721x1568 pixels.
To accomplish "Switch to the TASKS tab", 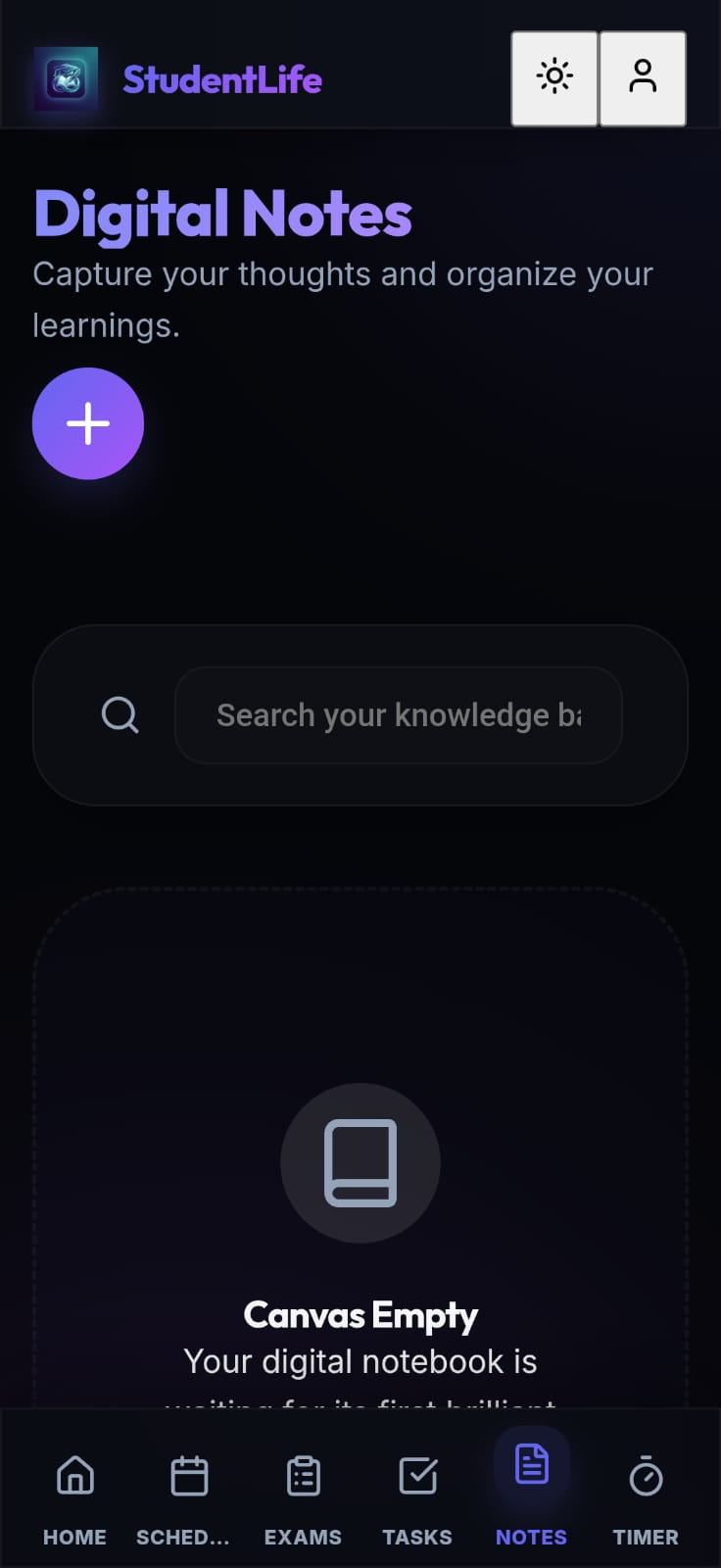I will point(418,1537).
